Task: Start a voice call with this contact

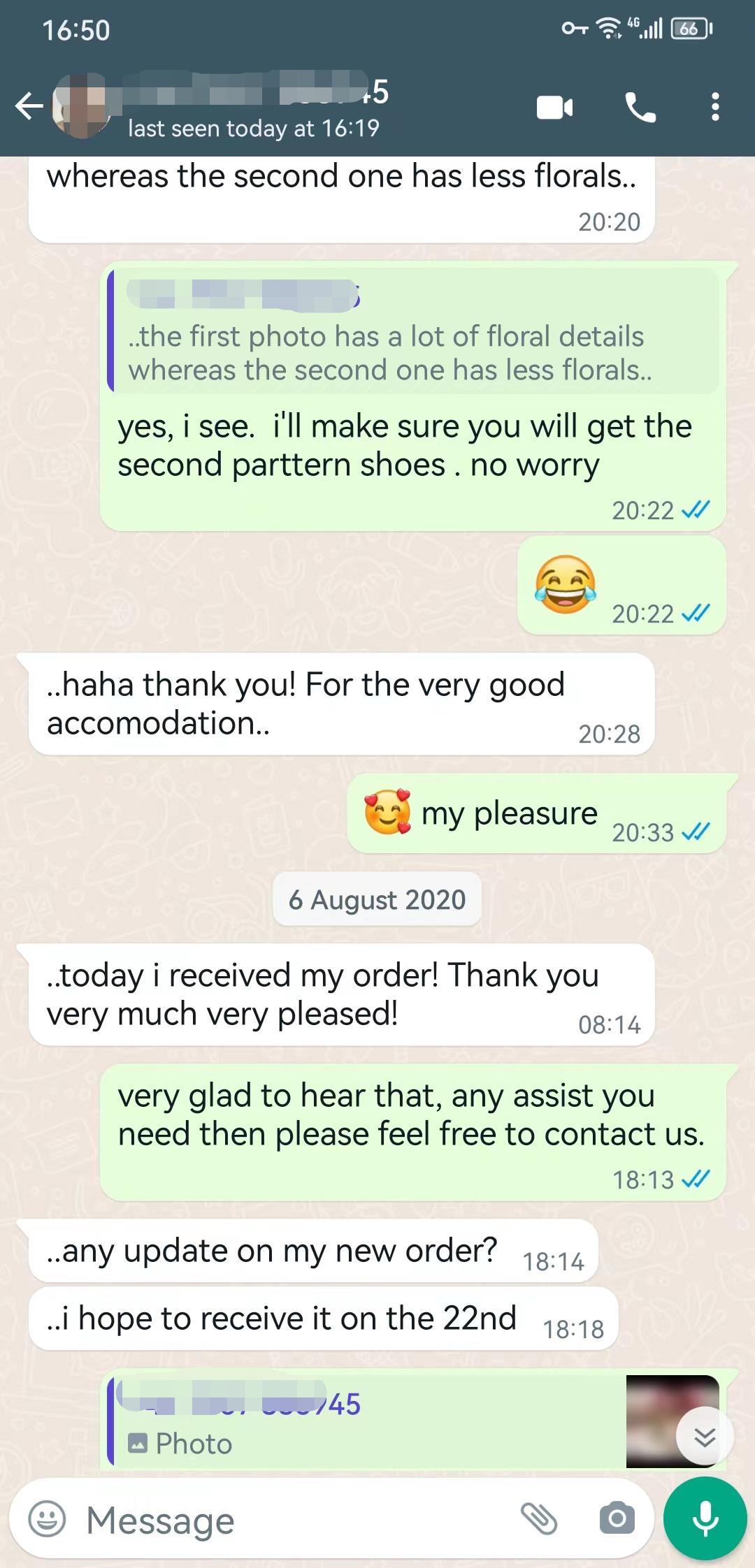Action: click(x=640, y=108)
